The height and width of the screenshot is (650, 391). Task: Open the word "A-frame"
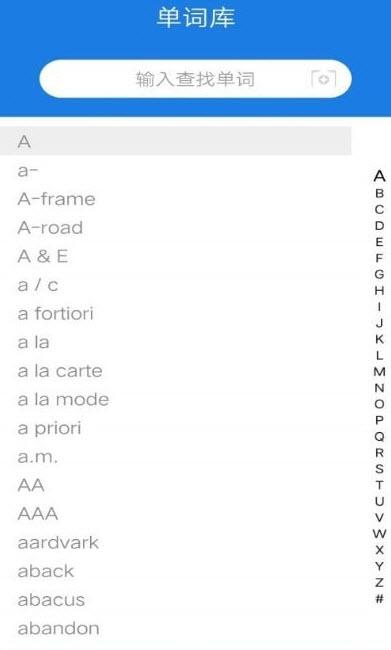57,199
